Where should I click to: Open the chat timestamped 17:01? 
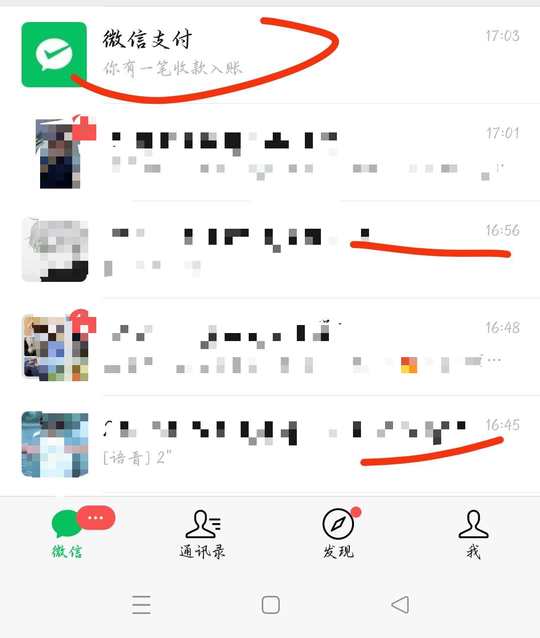(270, 152)
